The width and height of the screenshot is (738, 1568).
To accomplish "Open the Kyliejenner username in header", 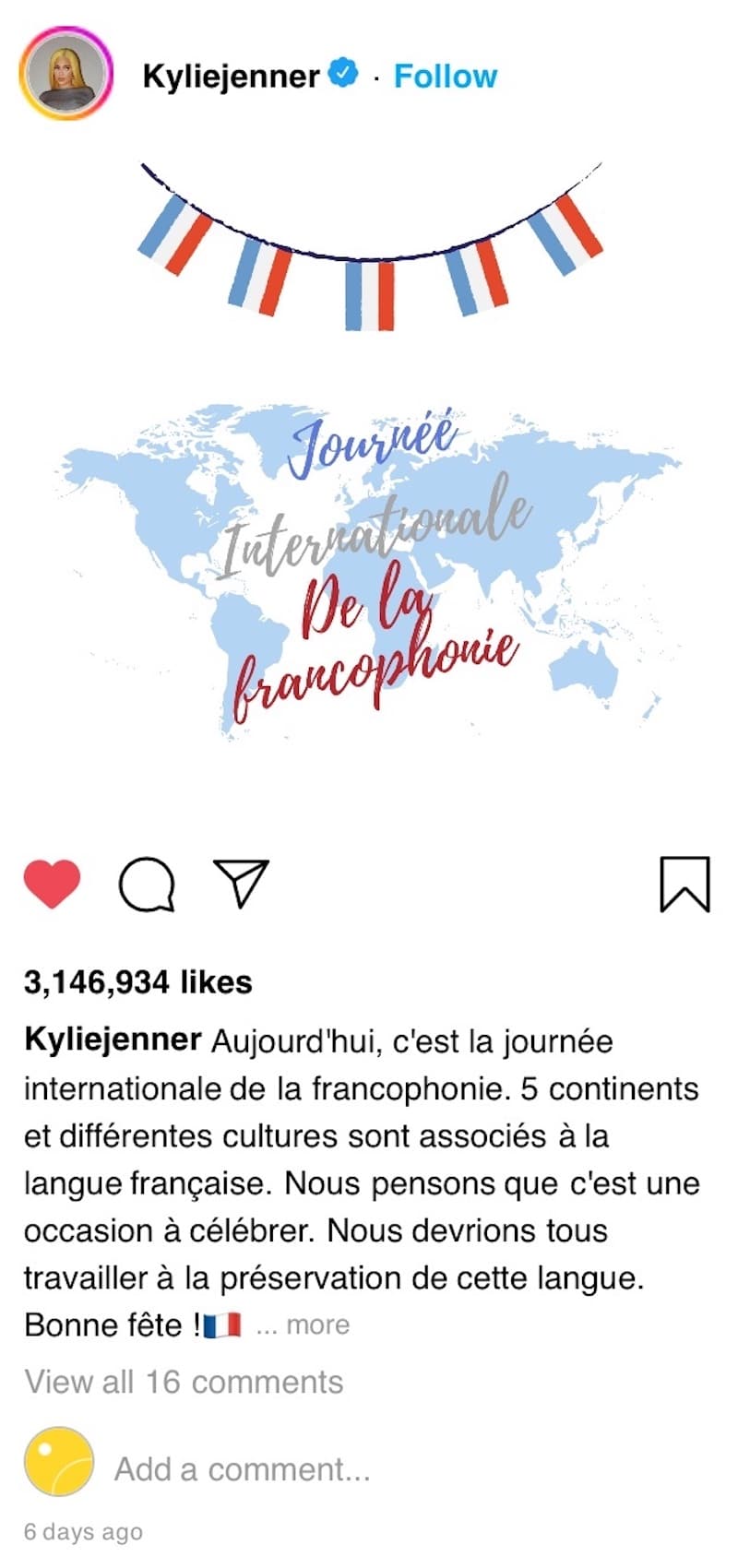I will coord(231,77).
